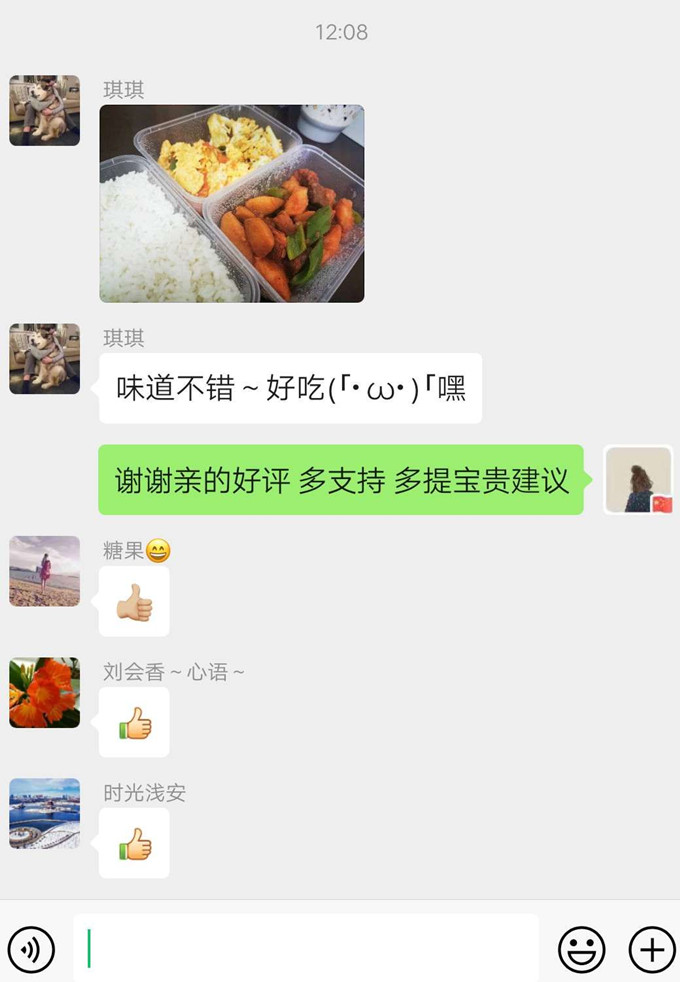
Task: Open the emoji sticker panel
Action: coord(581,948)
